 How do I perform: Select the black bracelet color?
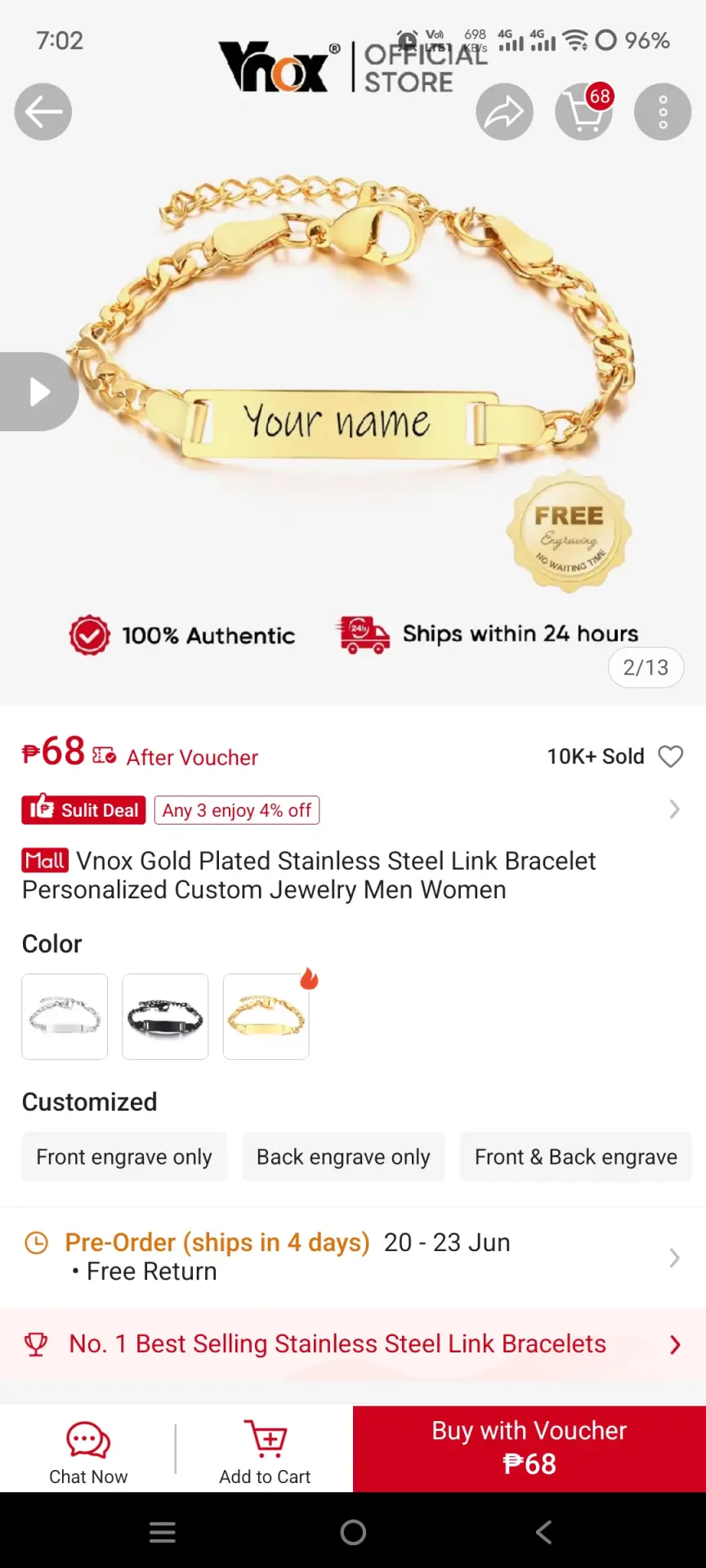pyautogui.click(x=165, y=1017)
